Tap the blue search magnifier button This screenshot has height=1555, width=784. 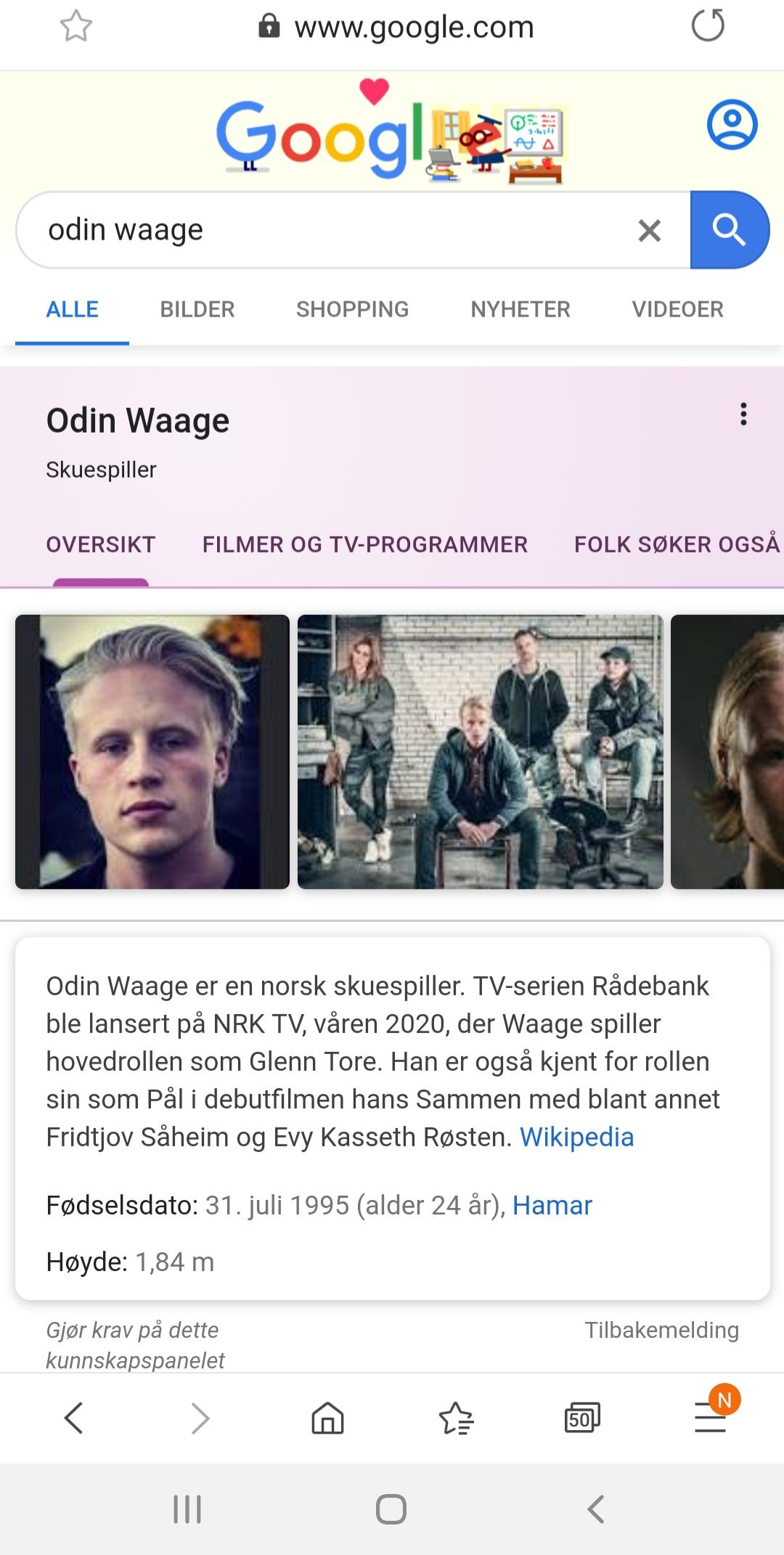pyautogui.click(x=729, y=230)
